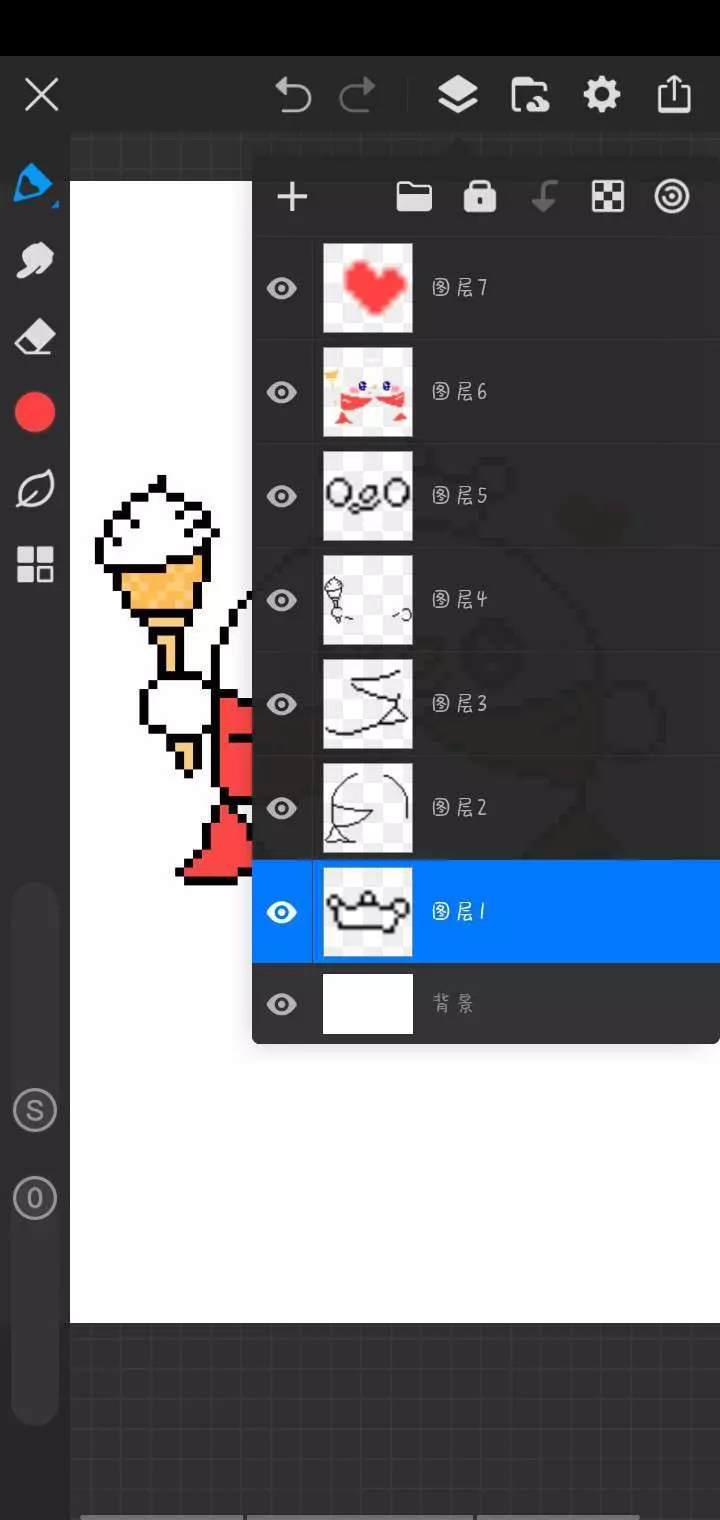720x1520 pixels.
Task: Open the settings gear
Action: [x=601, y=96]
